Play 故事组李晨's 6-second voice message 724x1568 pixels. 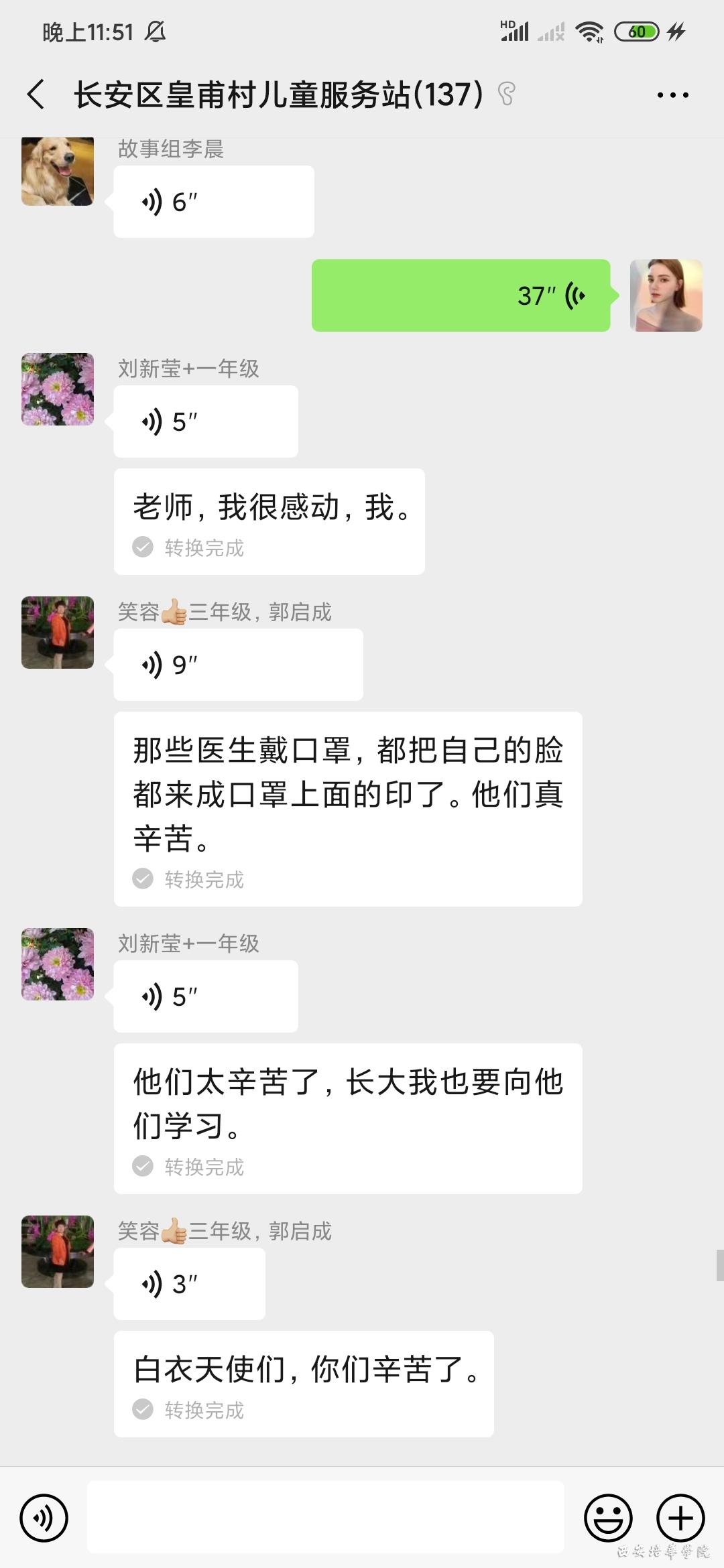point(213,202)
